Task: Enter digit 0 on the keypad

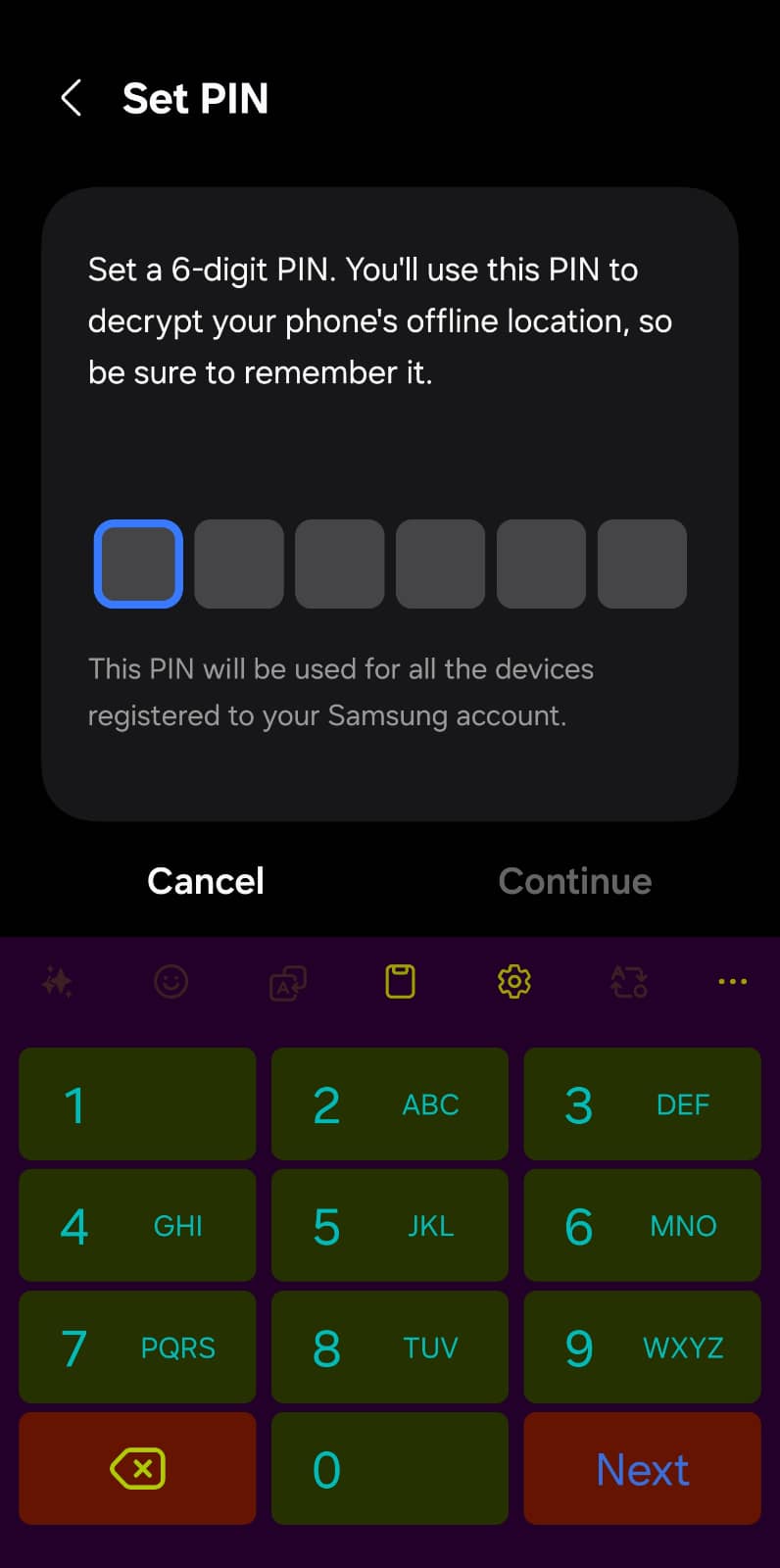Action: 390,1468
